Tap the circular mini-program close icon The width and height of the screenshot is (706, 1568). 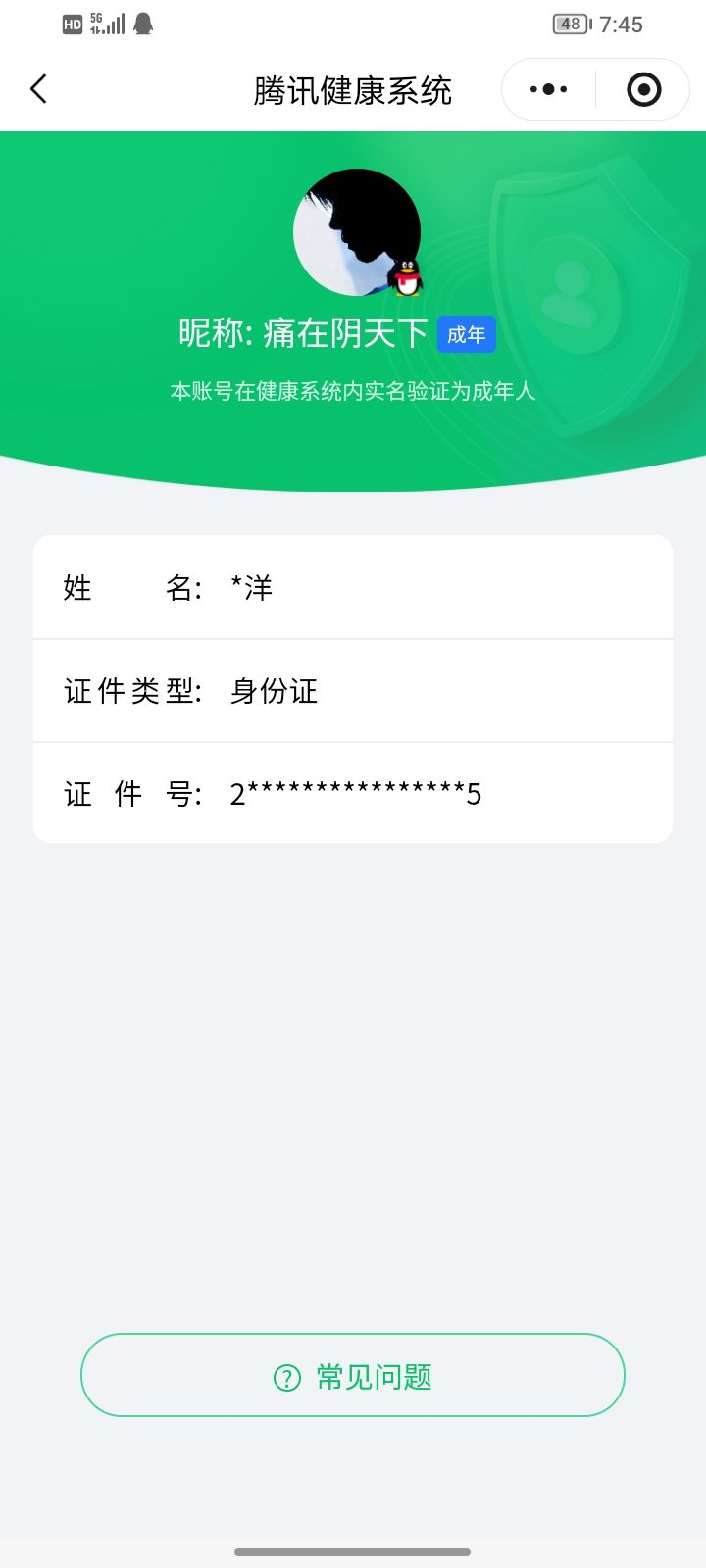[x=642, y=88]
